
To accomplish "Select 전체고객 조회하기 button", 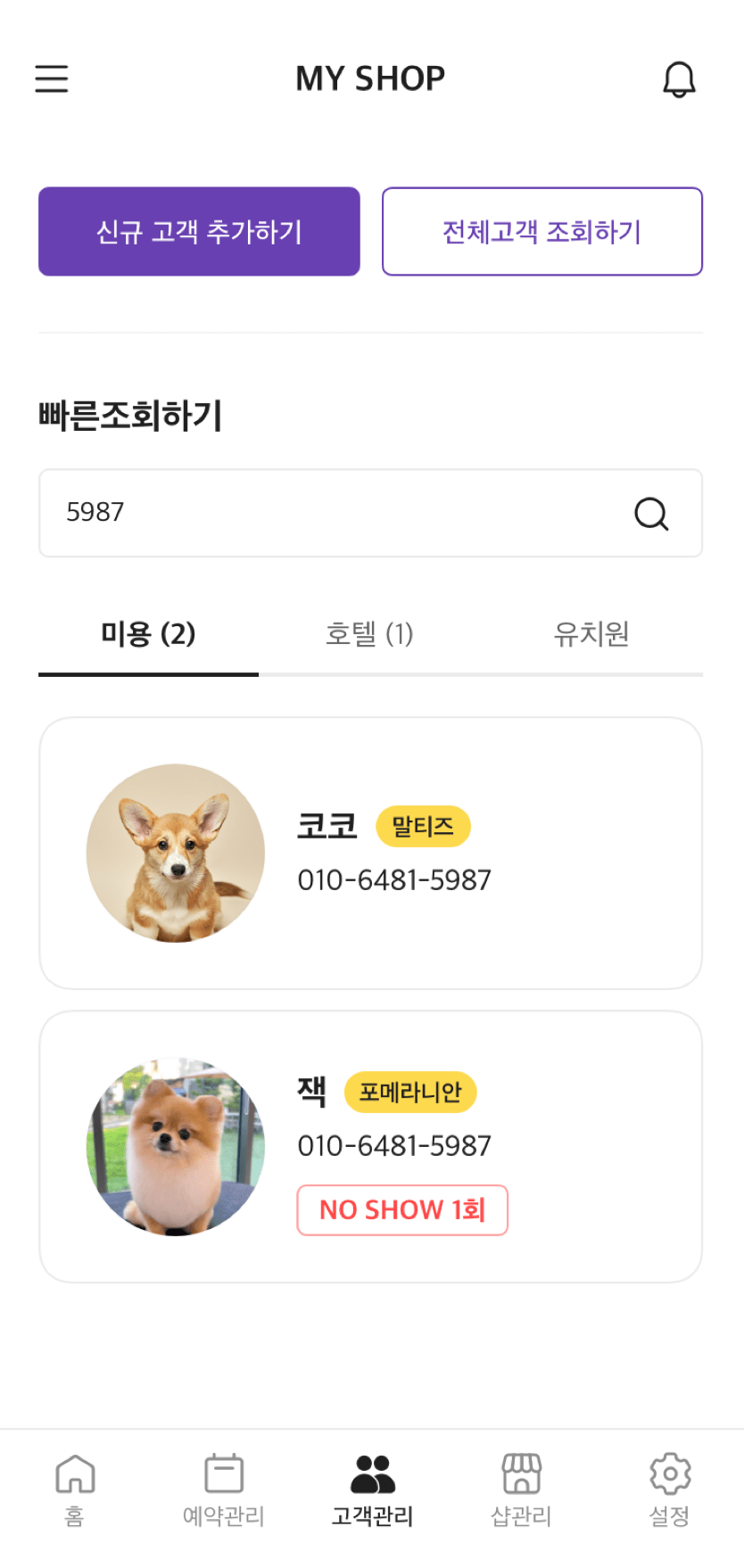I will click(542, 232).
